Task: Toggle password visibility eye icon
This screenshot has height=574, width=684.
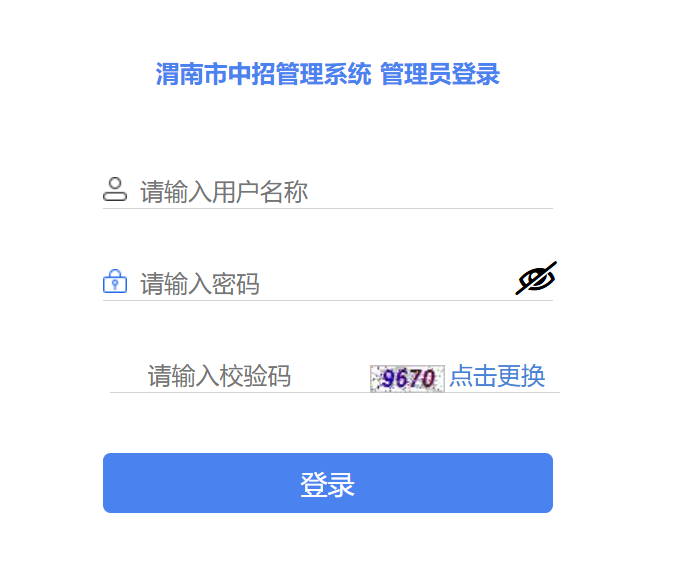Action: coord(535,280)
